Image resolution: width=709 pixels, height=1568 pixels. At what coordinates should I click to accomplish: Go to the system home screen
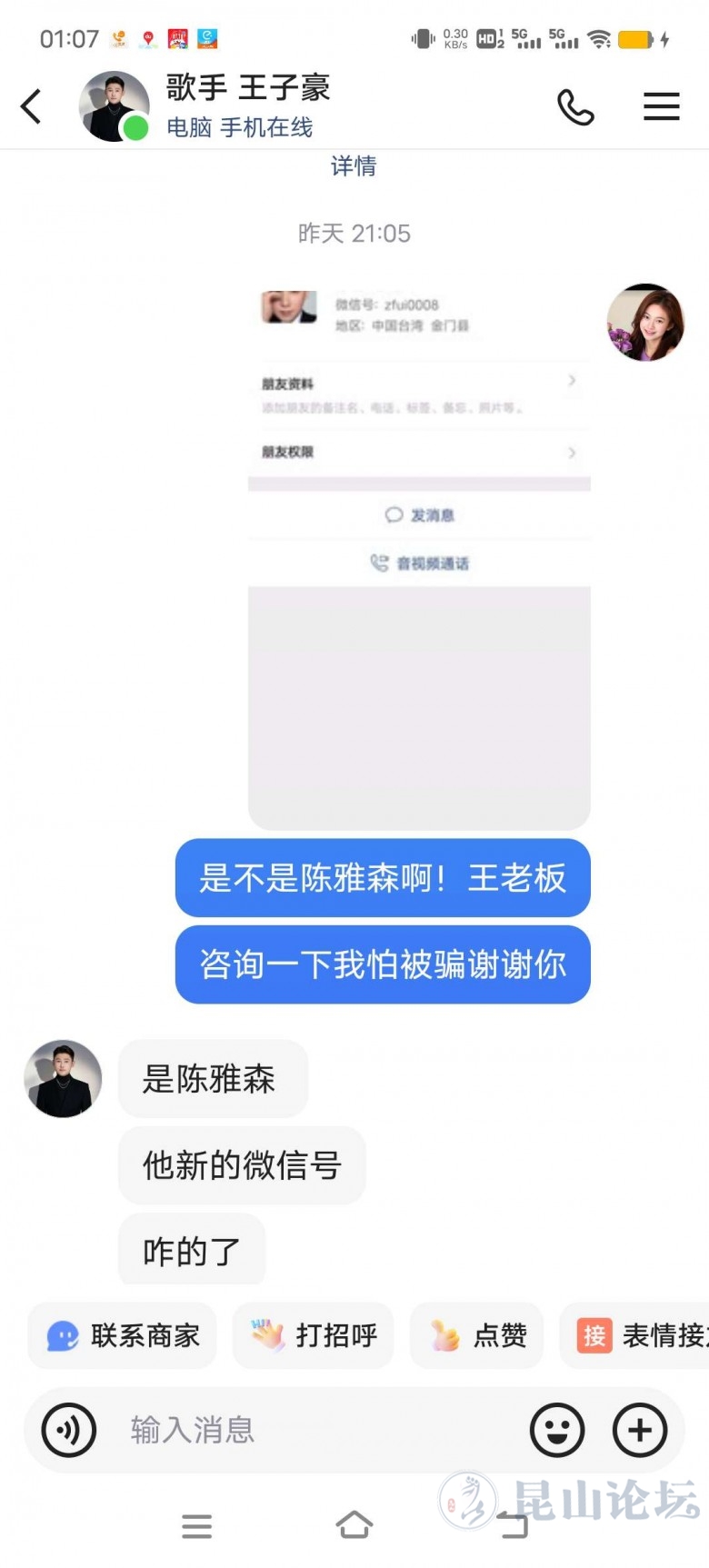[354, 1525]
